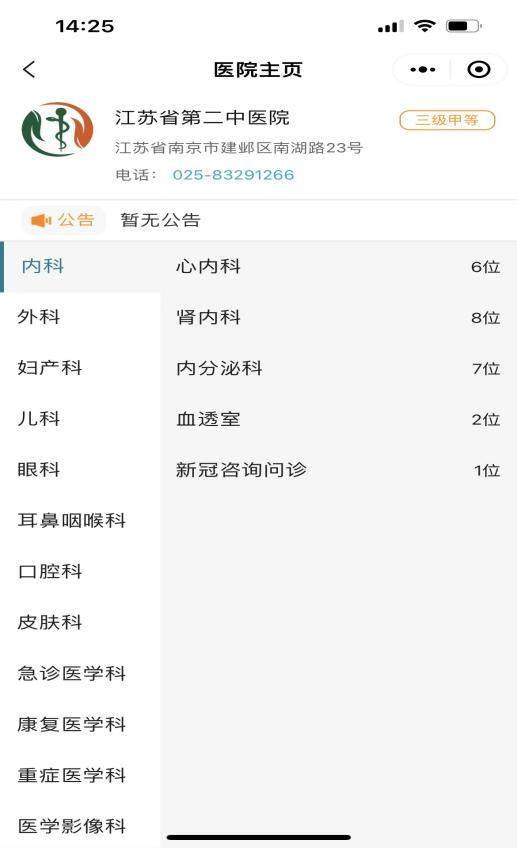Screen dimensions: 517x848
Task: View doctors in 内分泌科
Action: pyautogui.click(x=339, y=368)
